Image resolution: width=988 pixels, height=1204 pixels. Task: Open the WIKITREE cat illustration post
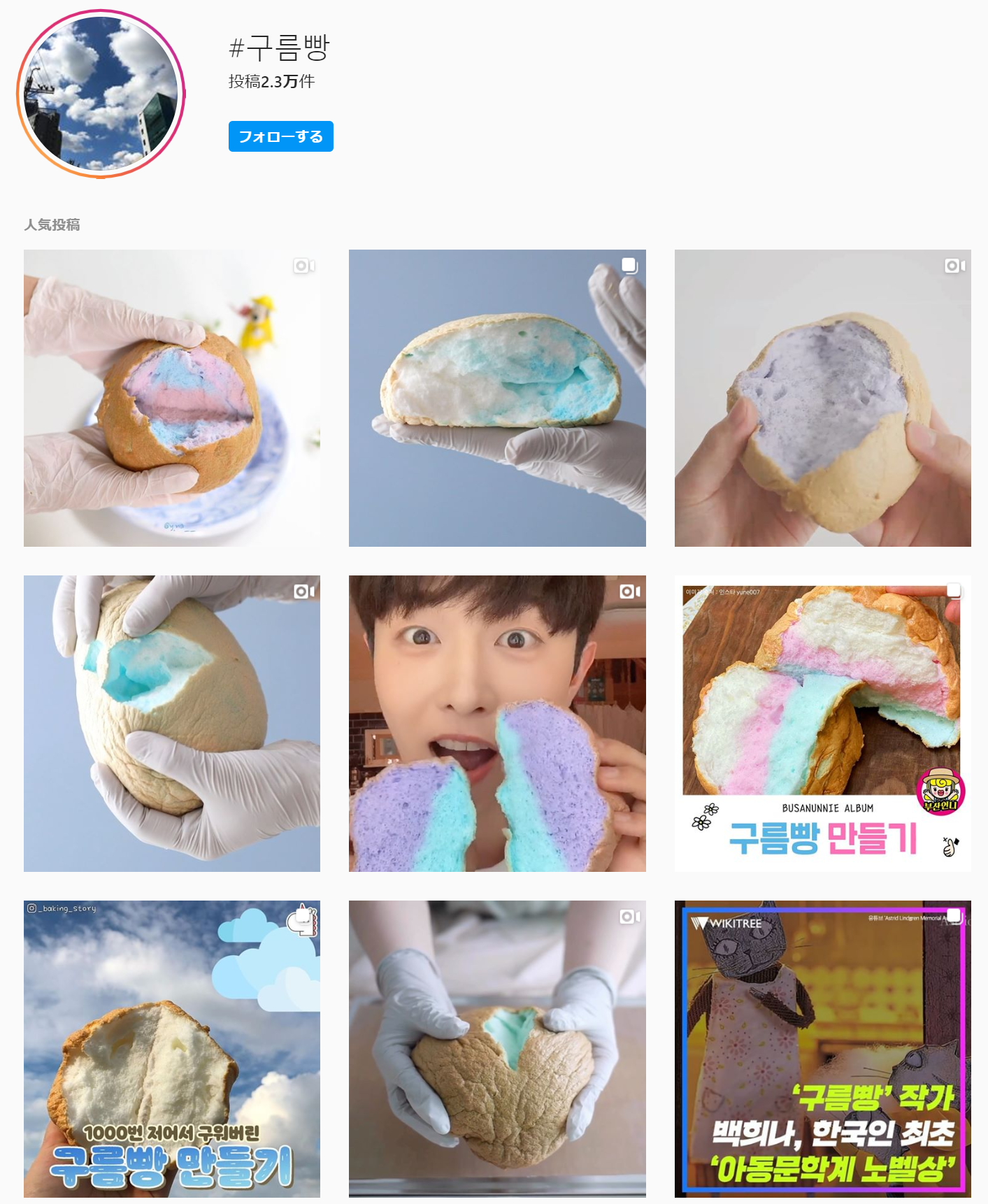tap(822, 1049)
